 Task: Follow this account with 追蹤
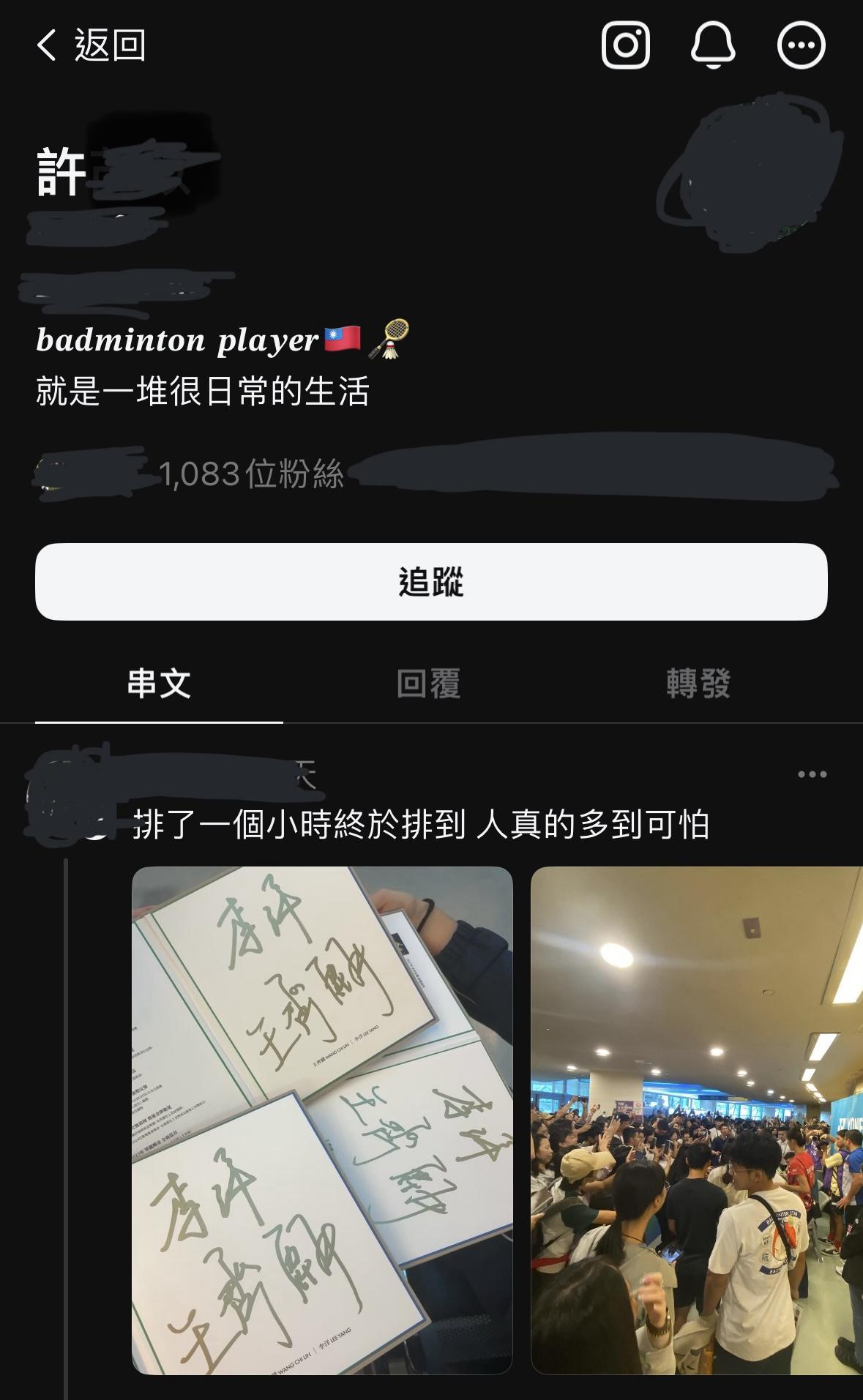tap(431, 582)
